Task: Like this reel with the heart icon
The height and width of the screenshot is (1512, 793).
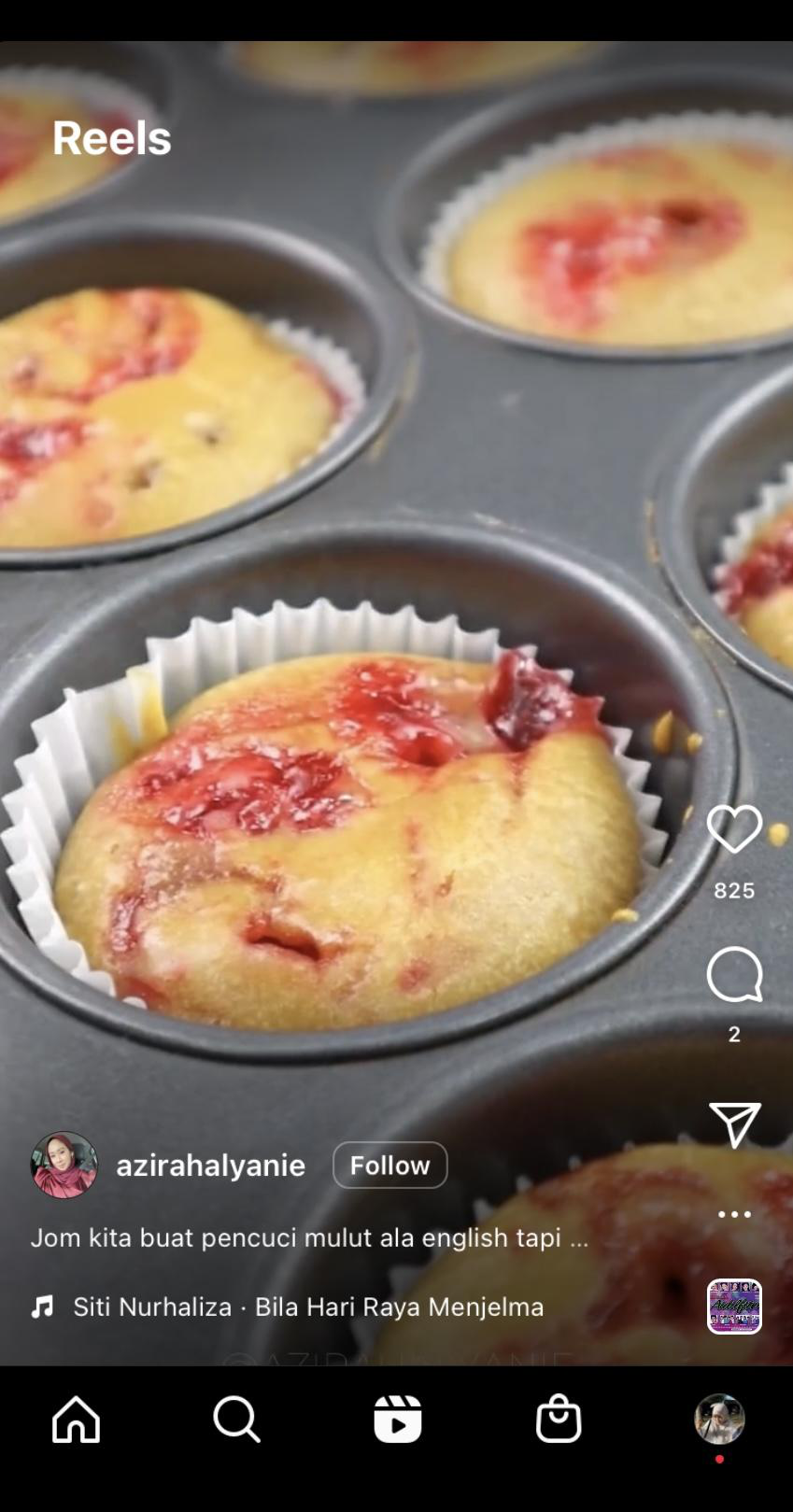Action: point(734,828)
